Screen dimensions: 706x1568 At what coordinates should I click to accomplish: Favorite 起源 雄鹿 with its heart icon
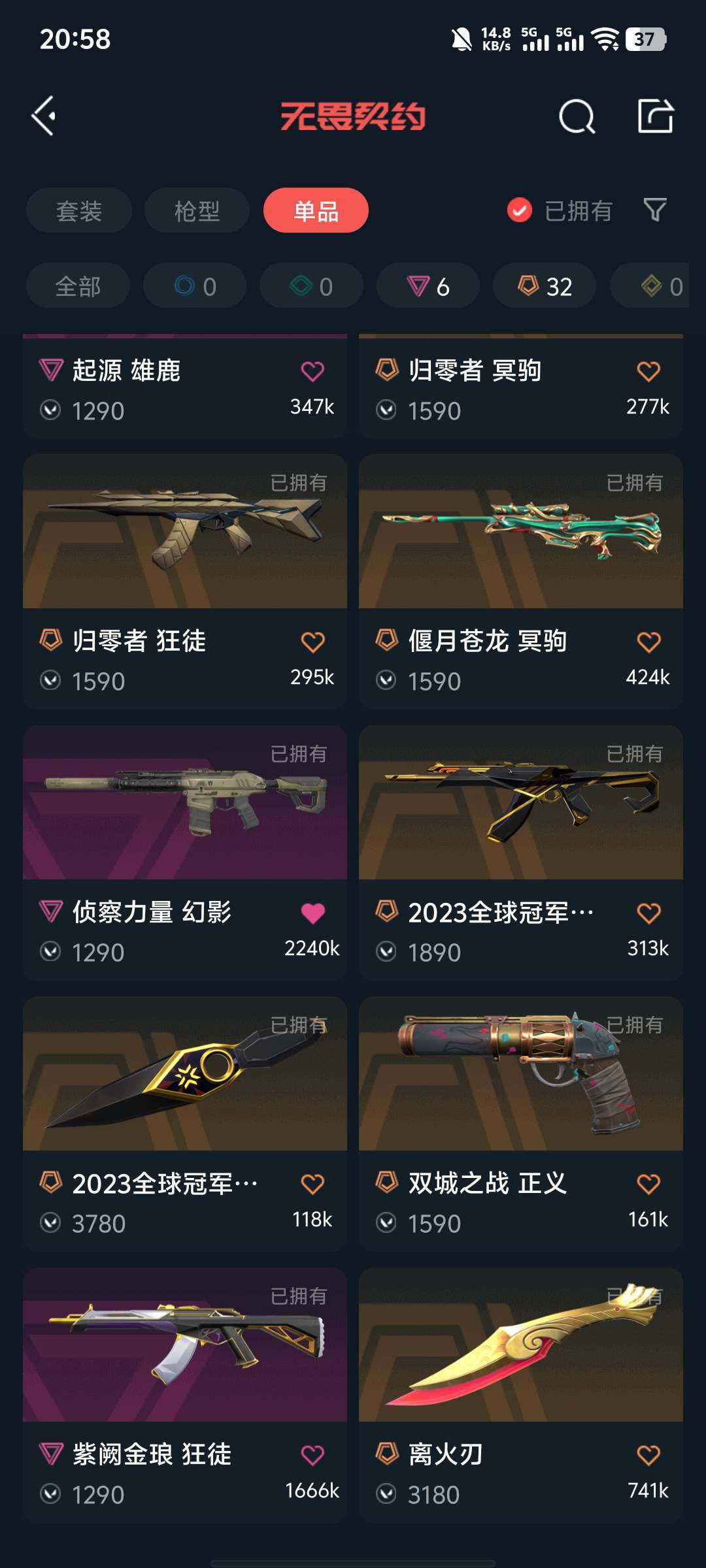click(312, 370)
